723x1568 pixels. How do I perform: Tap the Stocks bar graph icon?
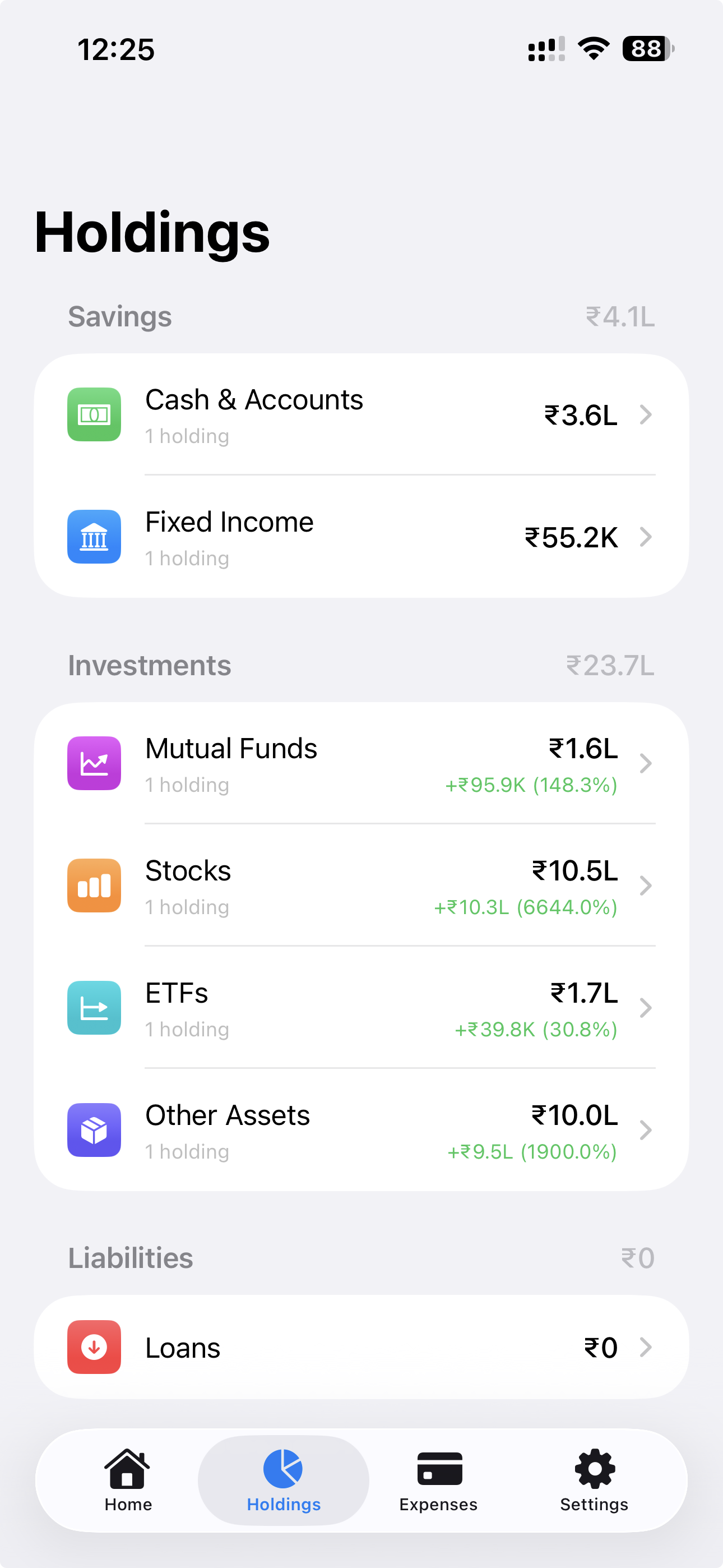pyautogui.click(x=94, y=886)
